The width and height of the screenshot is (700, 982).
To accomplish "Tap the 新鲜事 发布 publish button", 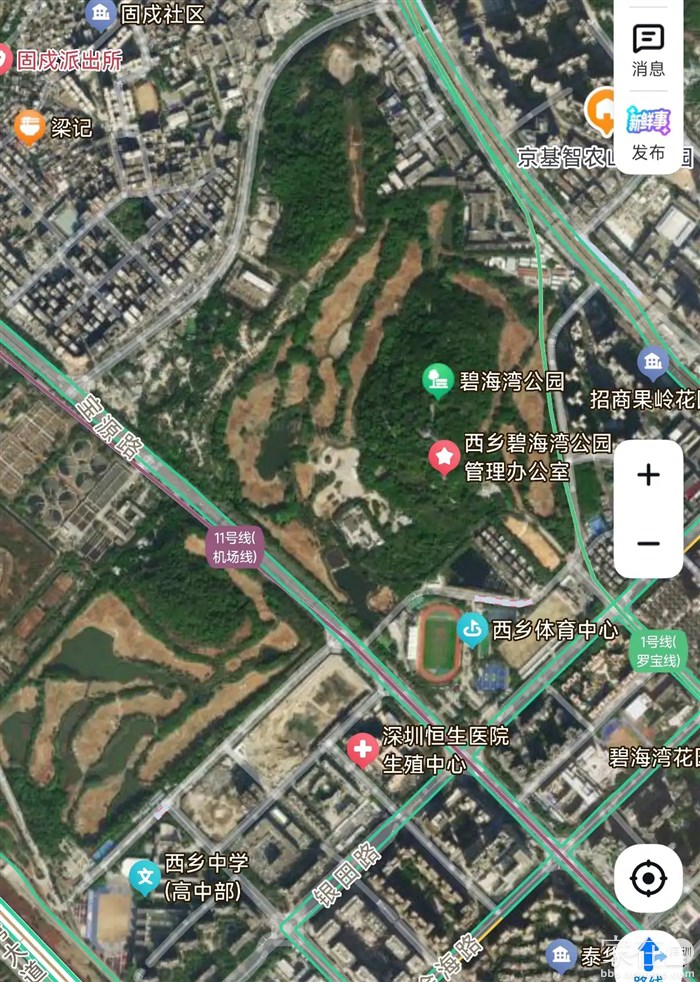I will coord(648,133).
